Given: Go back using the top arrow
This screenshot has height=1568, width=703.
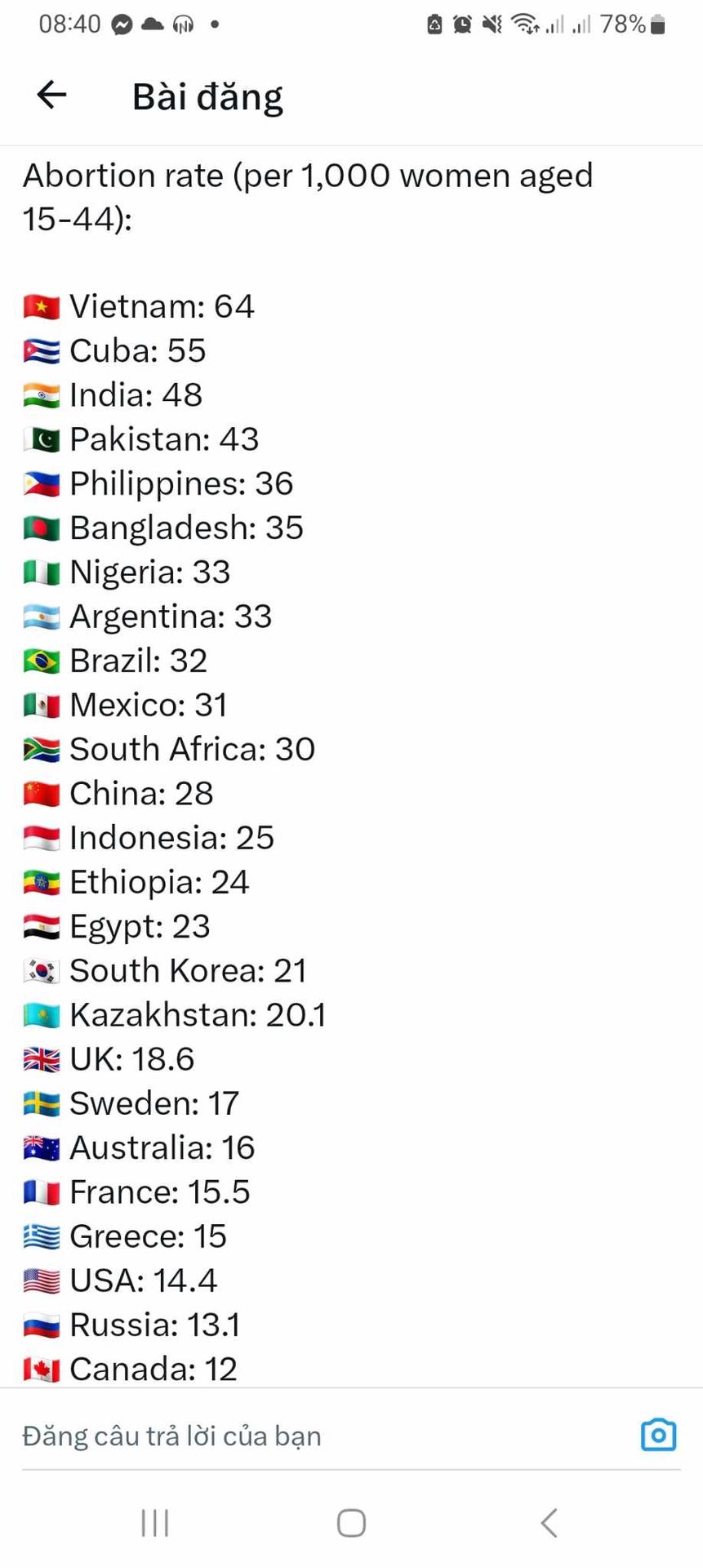Looking at the screenshot, I should [51, 95].
